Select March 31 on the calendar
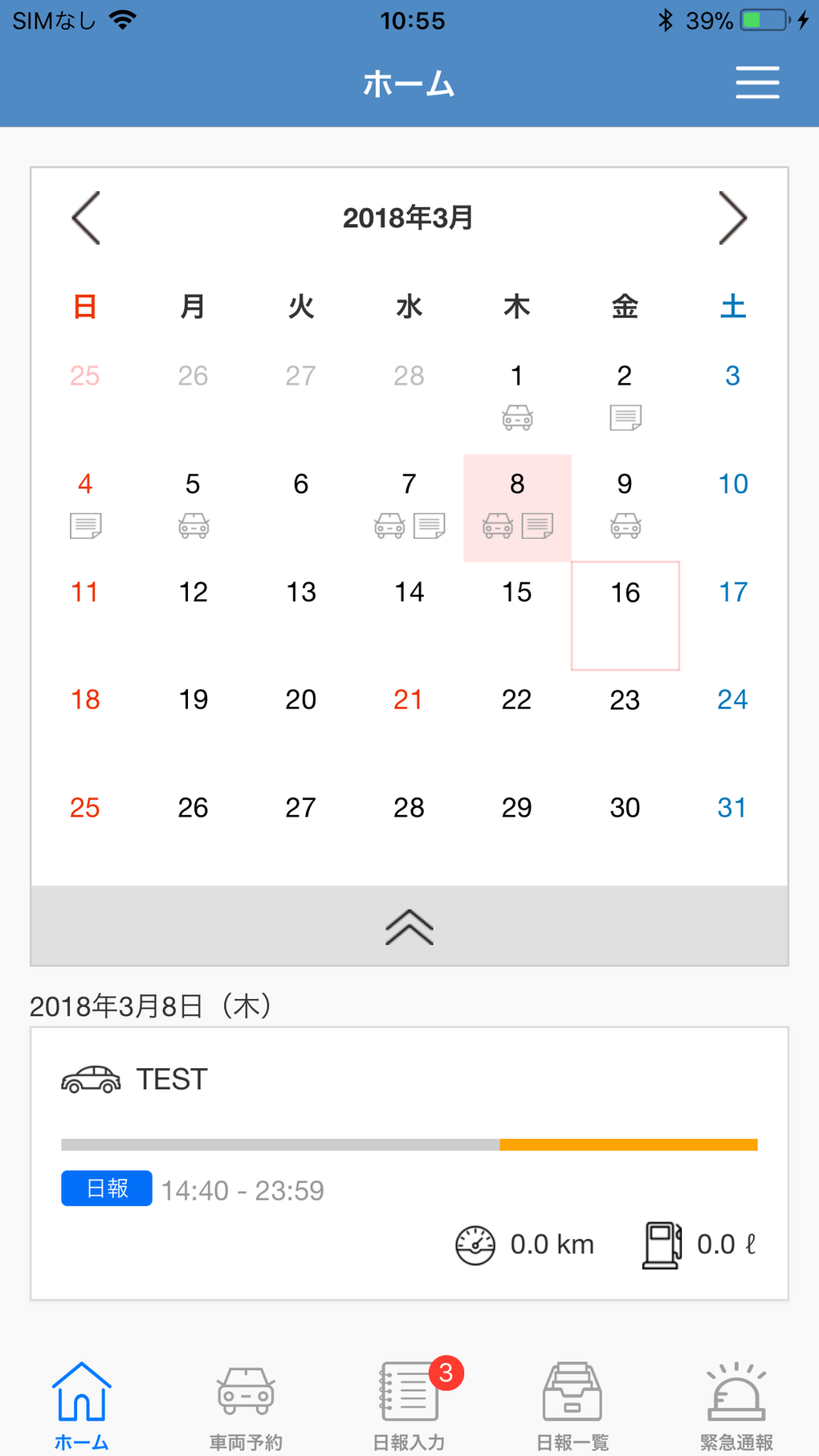Image resolution: width=819 pixels, height=1456 pixels. coord(732,831)
